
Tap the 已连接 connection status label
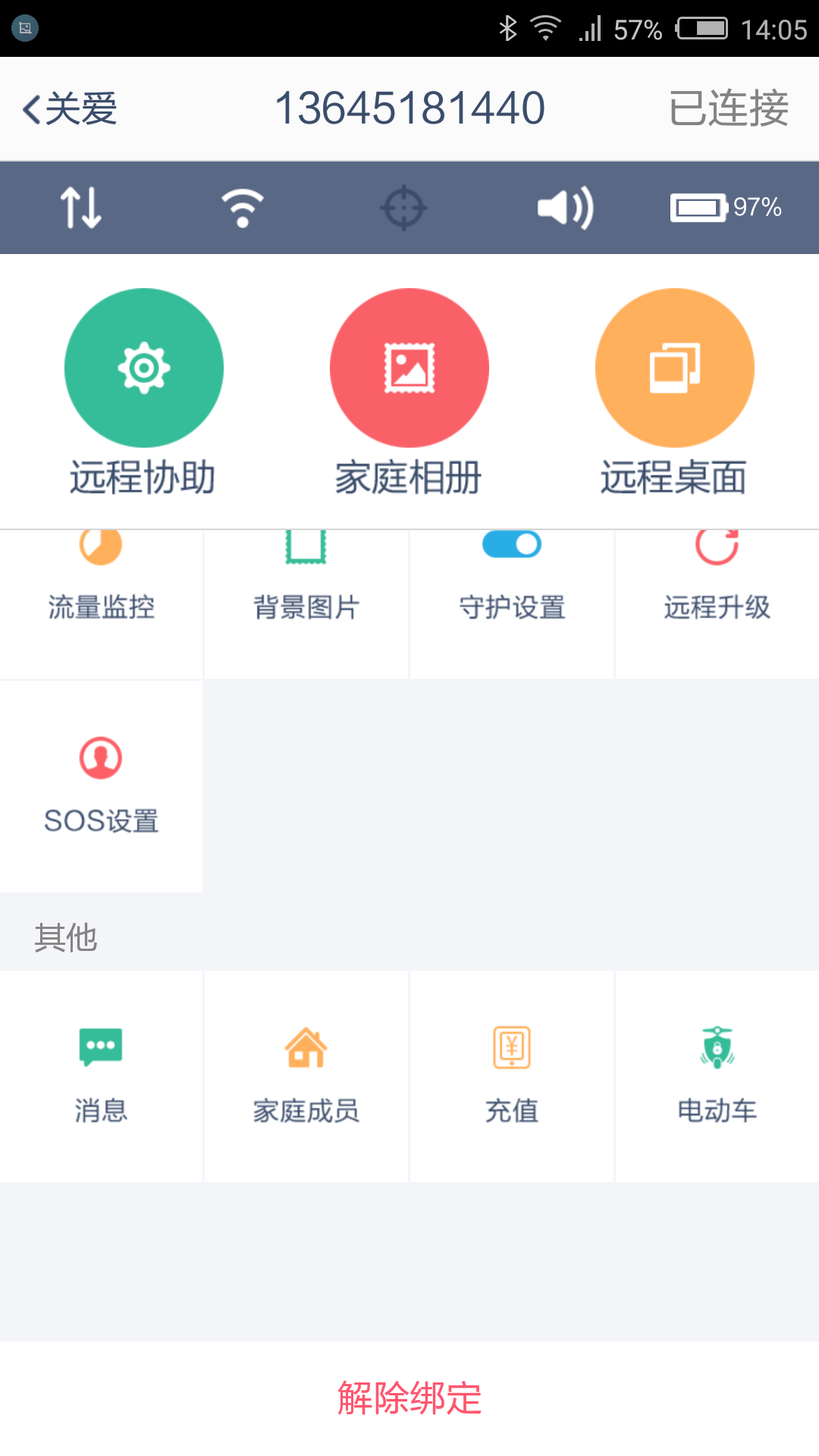728,108
